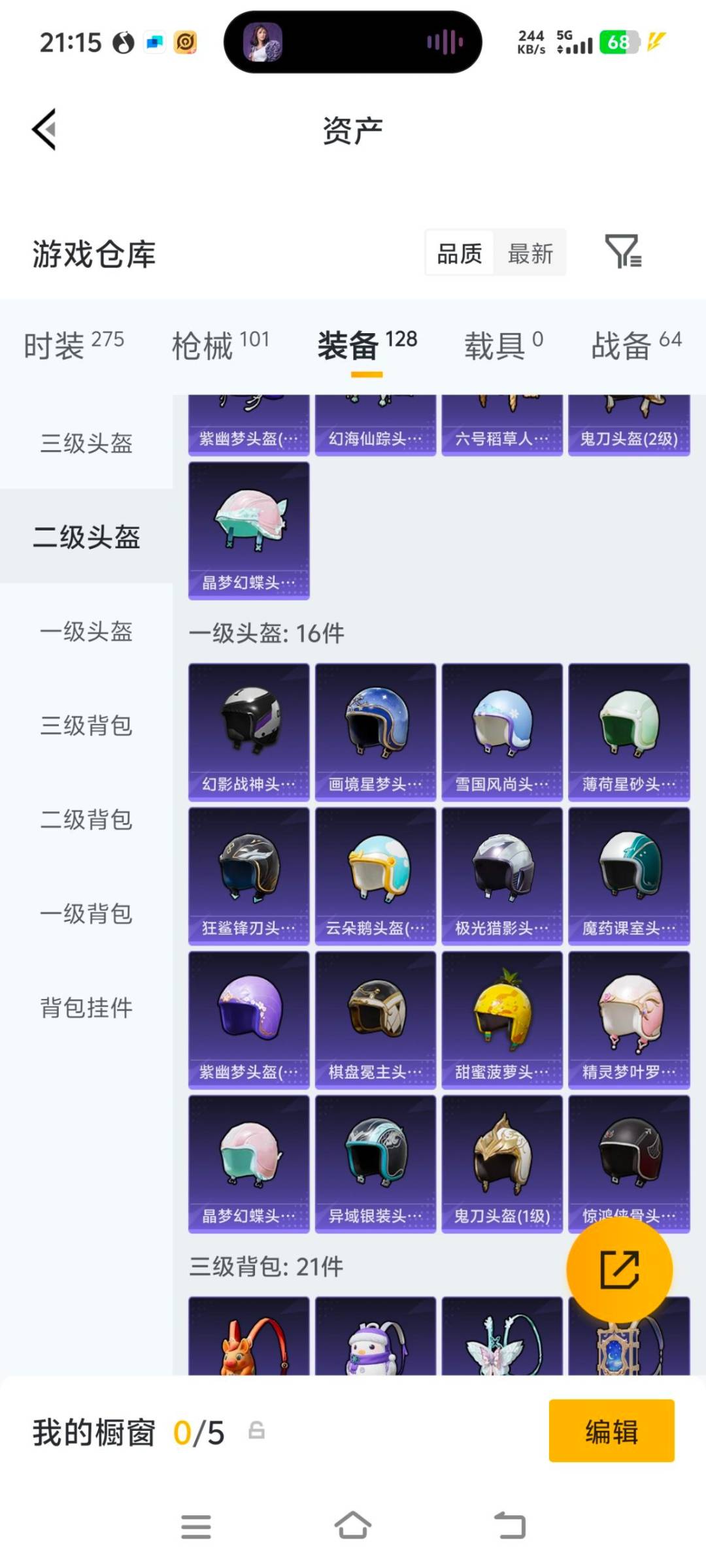Switch sorting to 最新
706x1568 pixels.
point(531,253)
